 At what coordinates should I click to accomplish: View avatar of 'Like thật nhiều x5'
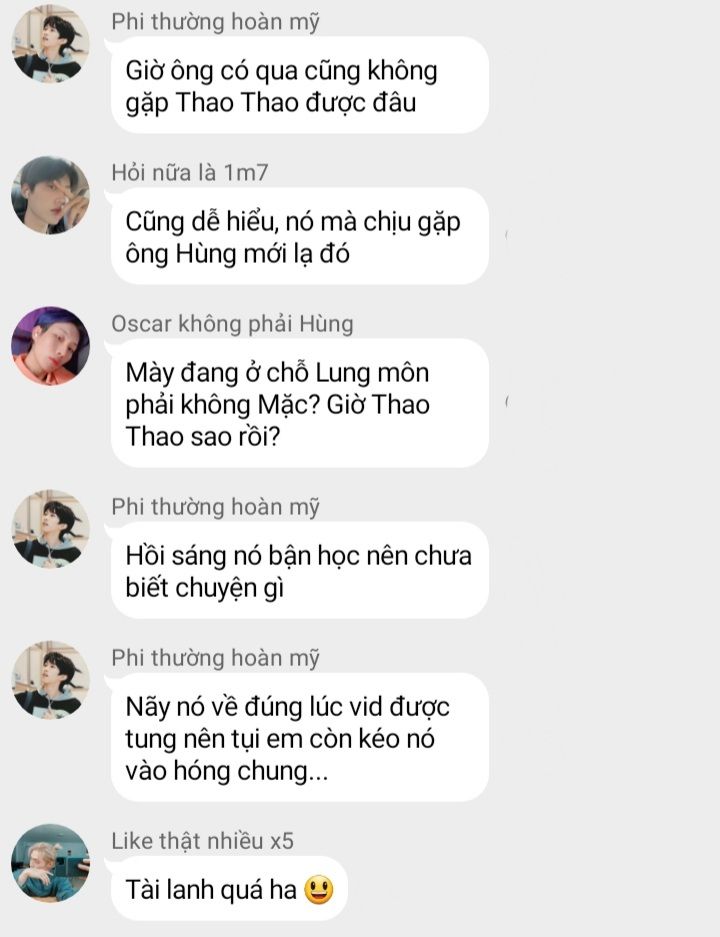[x=50, y=863]
